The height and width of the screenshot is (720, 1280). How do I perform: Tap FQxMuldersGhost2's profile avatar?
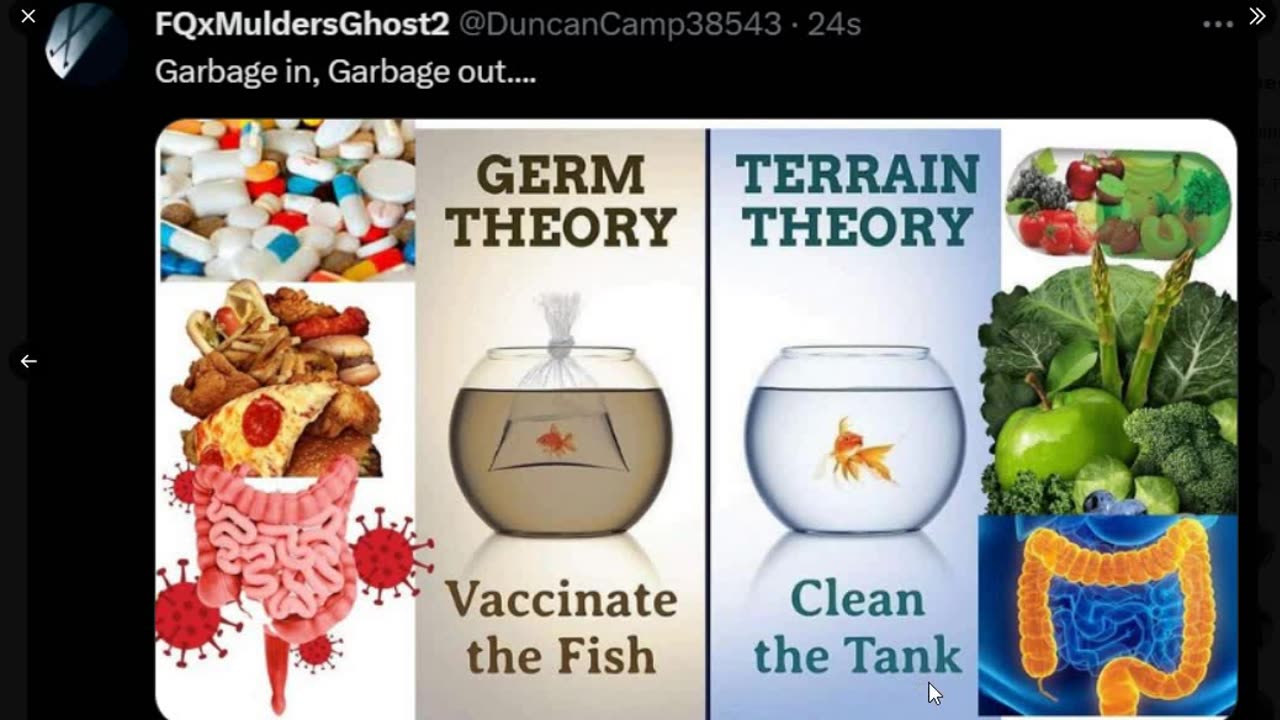point(85,40)
